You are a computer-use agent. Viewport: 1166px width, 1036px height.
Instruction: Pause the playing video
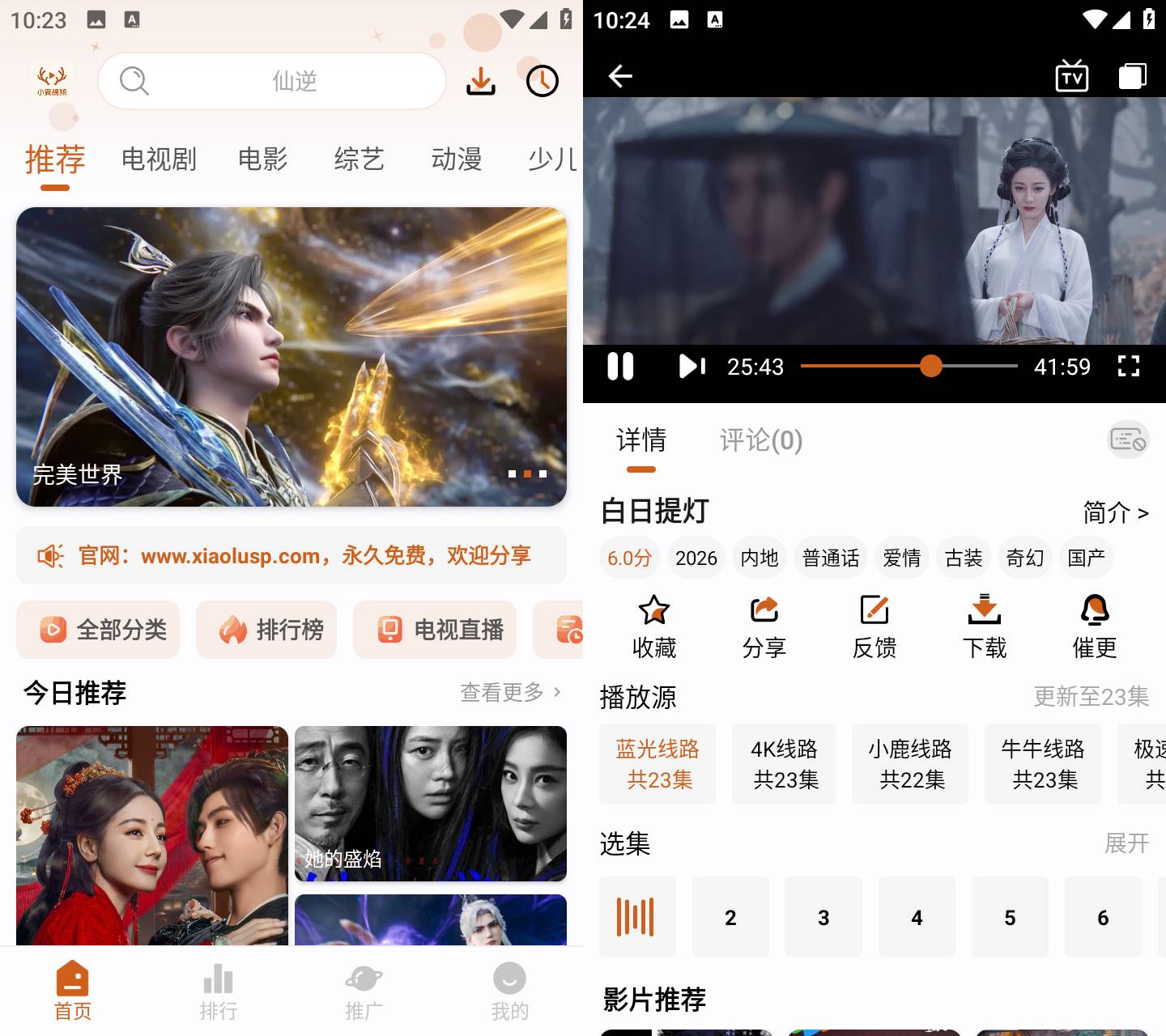620,367
